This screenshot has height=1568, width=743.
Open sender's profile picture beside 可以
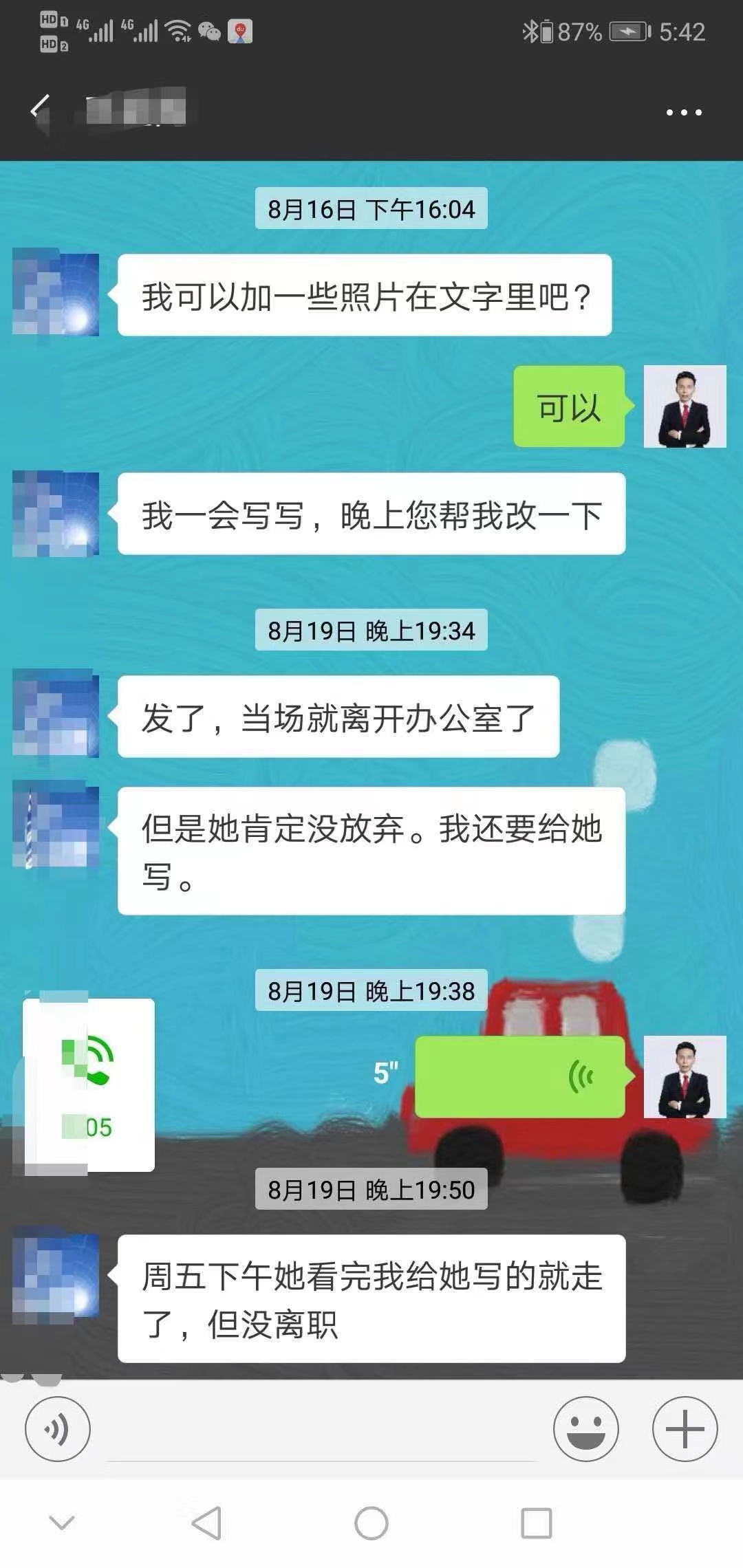pyautogui.click(x=685, y=406)
